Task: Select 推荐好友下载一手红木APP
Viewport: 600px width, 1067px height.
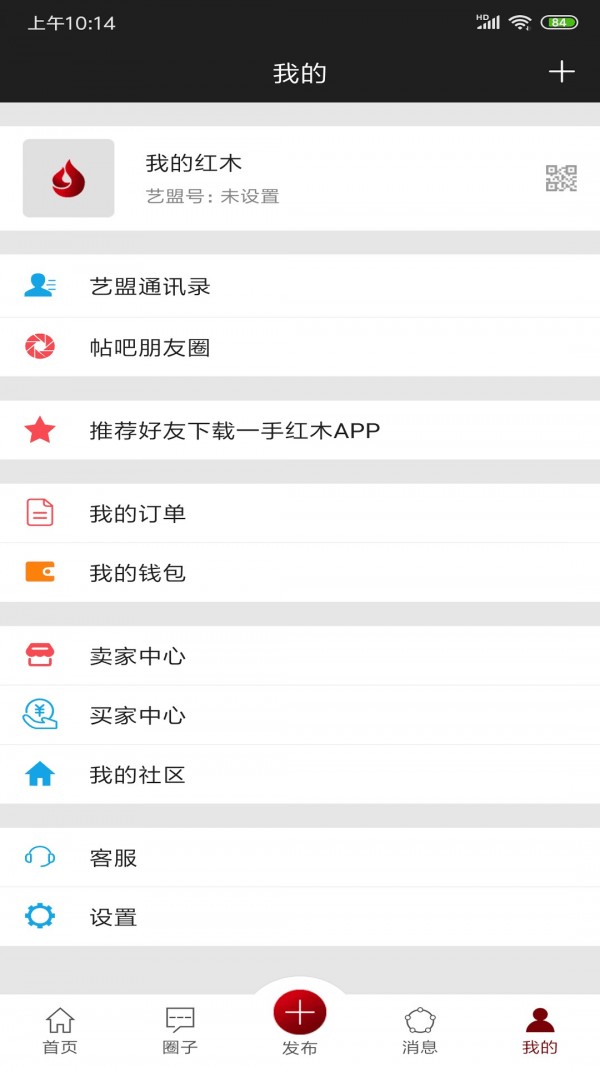Action: coord(300,430)
